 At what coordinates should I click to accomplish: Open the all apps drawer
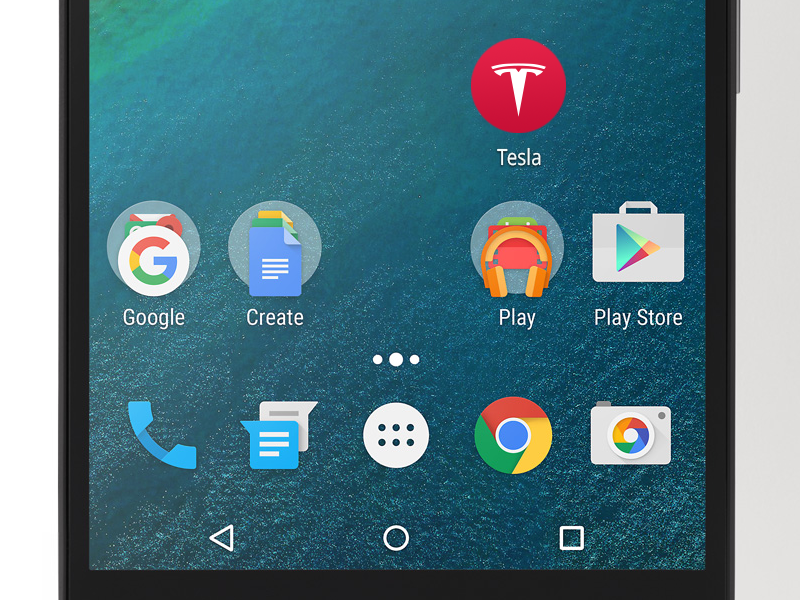point(396,435)
